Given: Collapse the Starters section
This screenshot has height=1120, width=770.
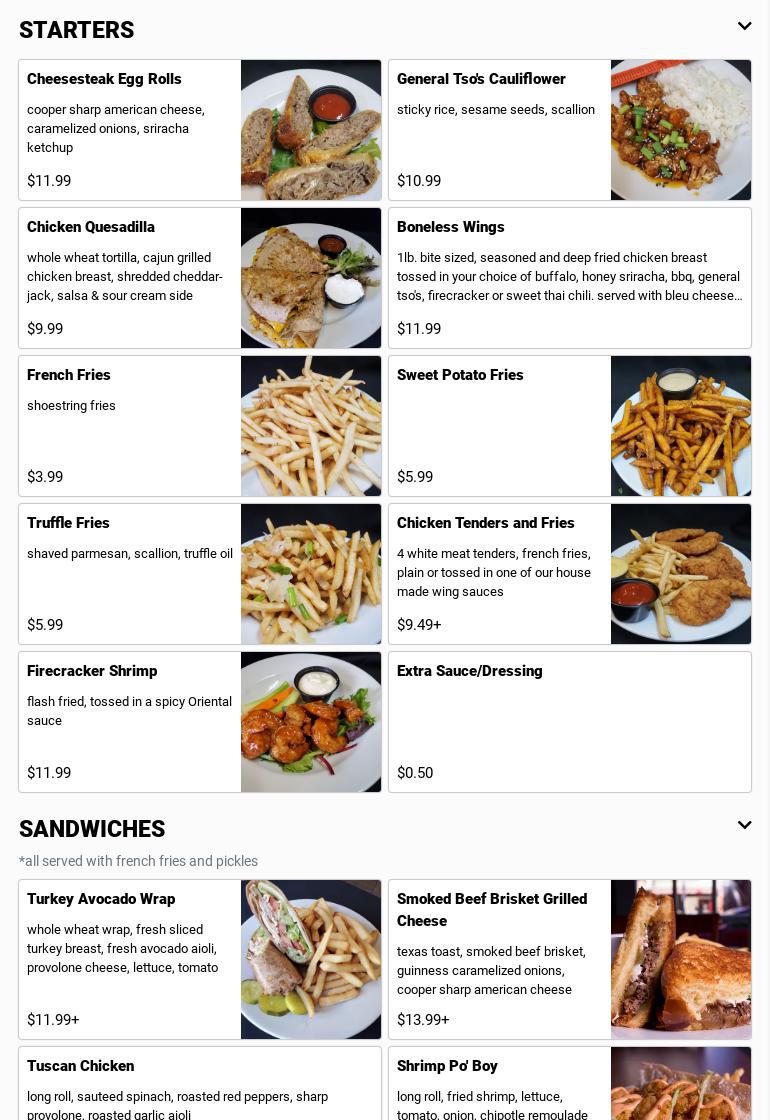Looking at the screenshot, I should tap(744, 27).
